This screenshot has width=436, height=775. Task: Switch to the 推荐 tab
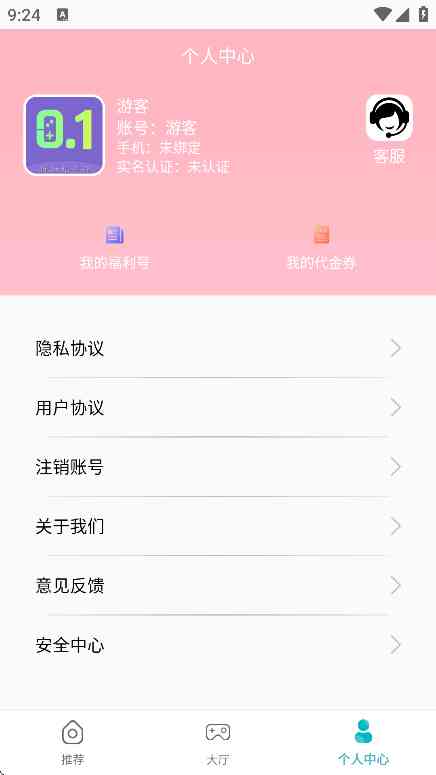[x=73, y=742]
